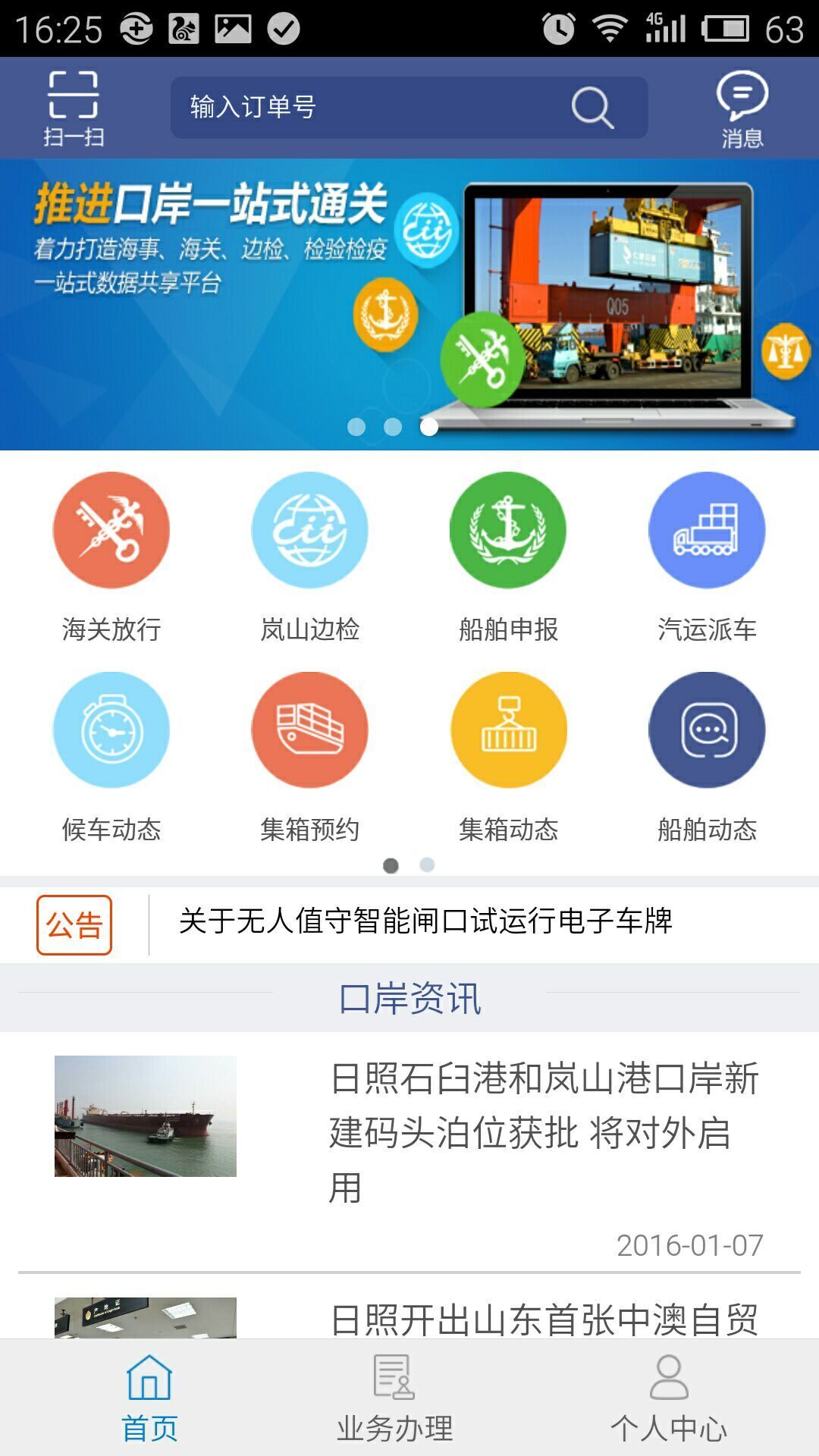Read the 公告 about 无人值守智能闸口
Viewport: 819px width, 1456px height.
(x=425, y=922)
